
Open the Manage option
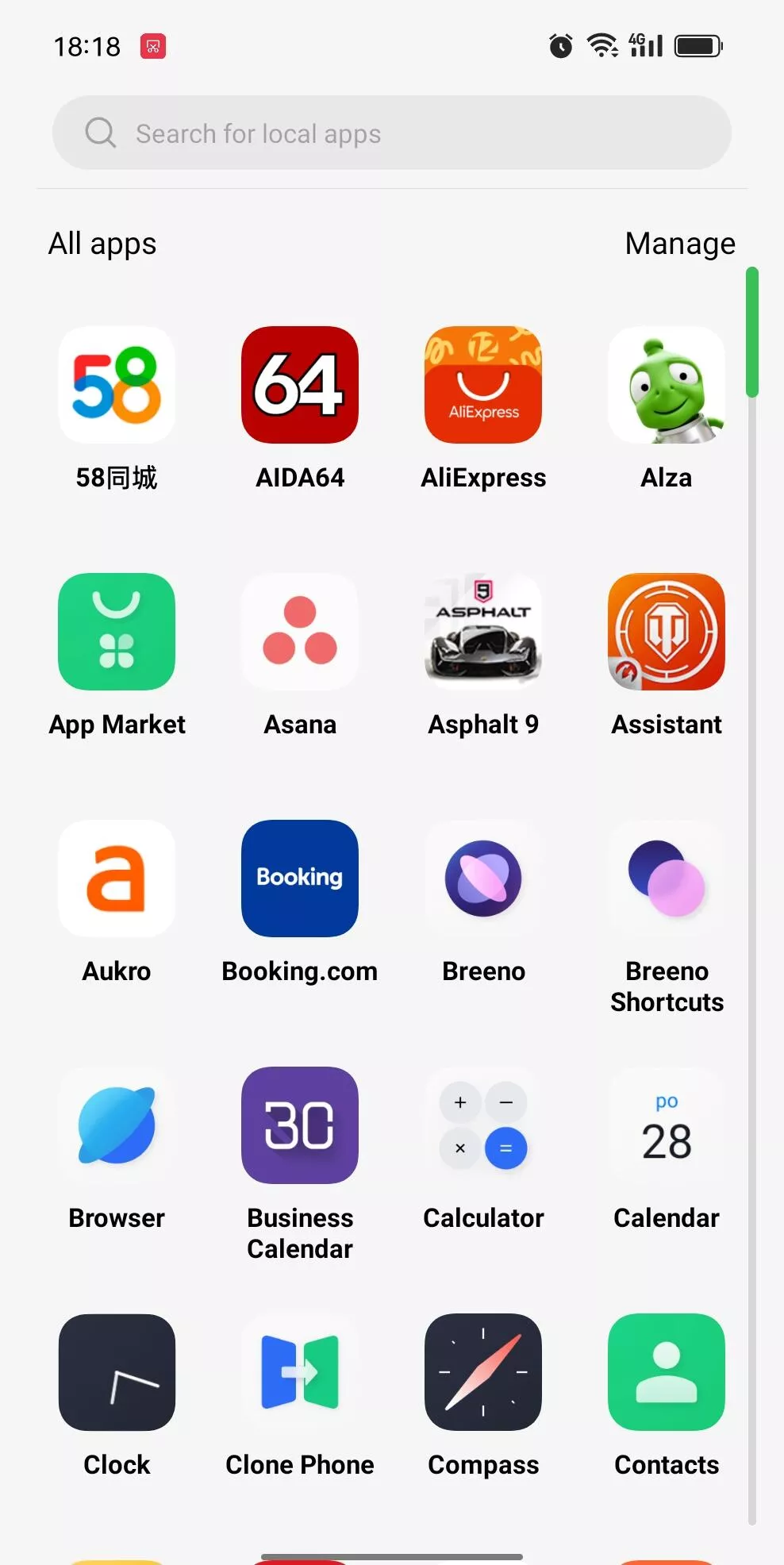pos(680,244)
